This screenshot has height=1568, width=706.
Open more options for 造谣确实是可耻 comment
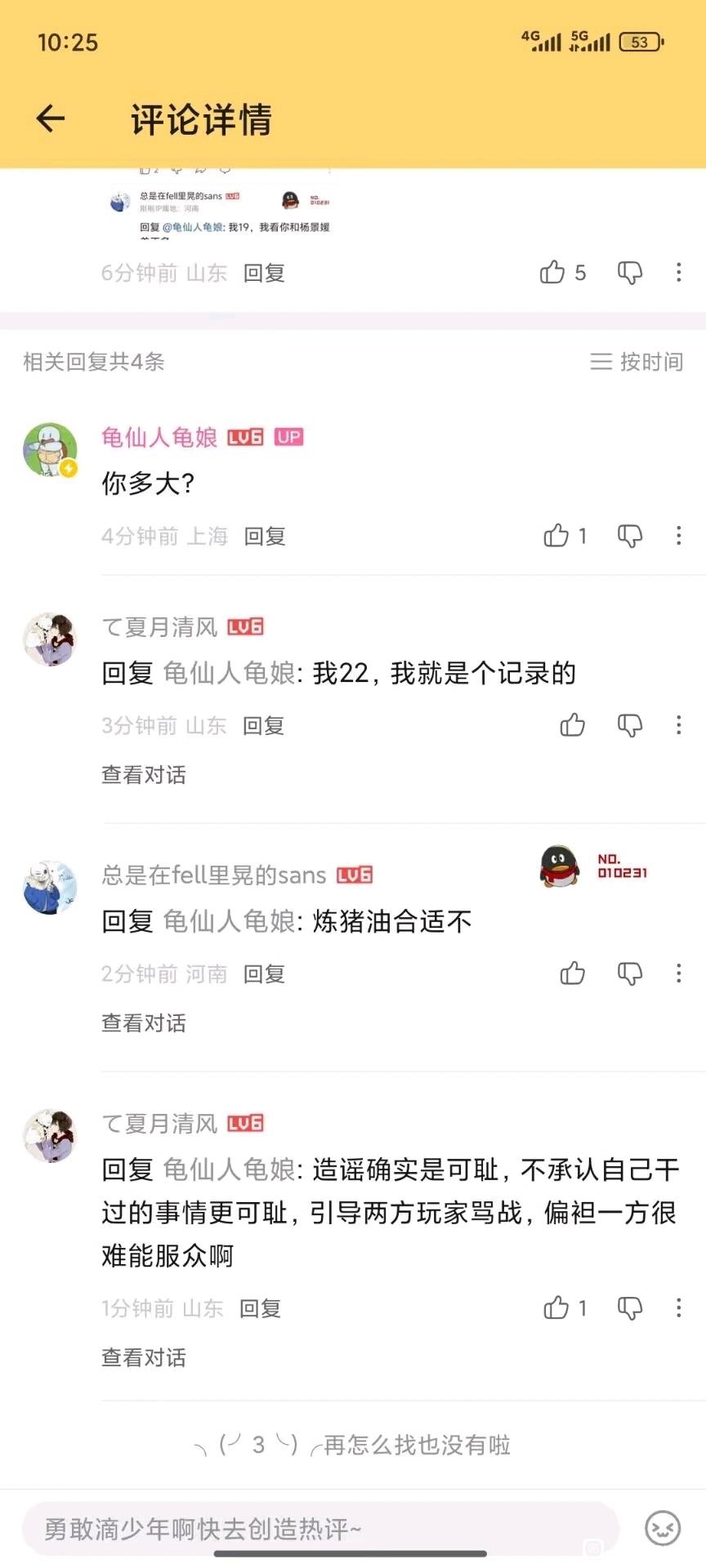click(678, 1308)
